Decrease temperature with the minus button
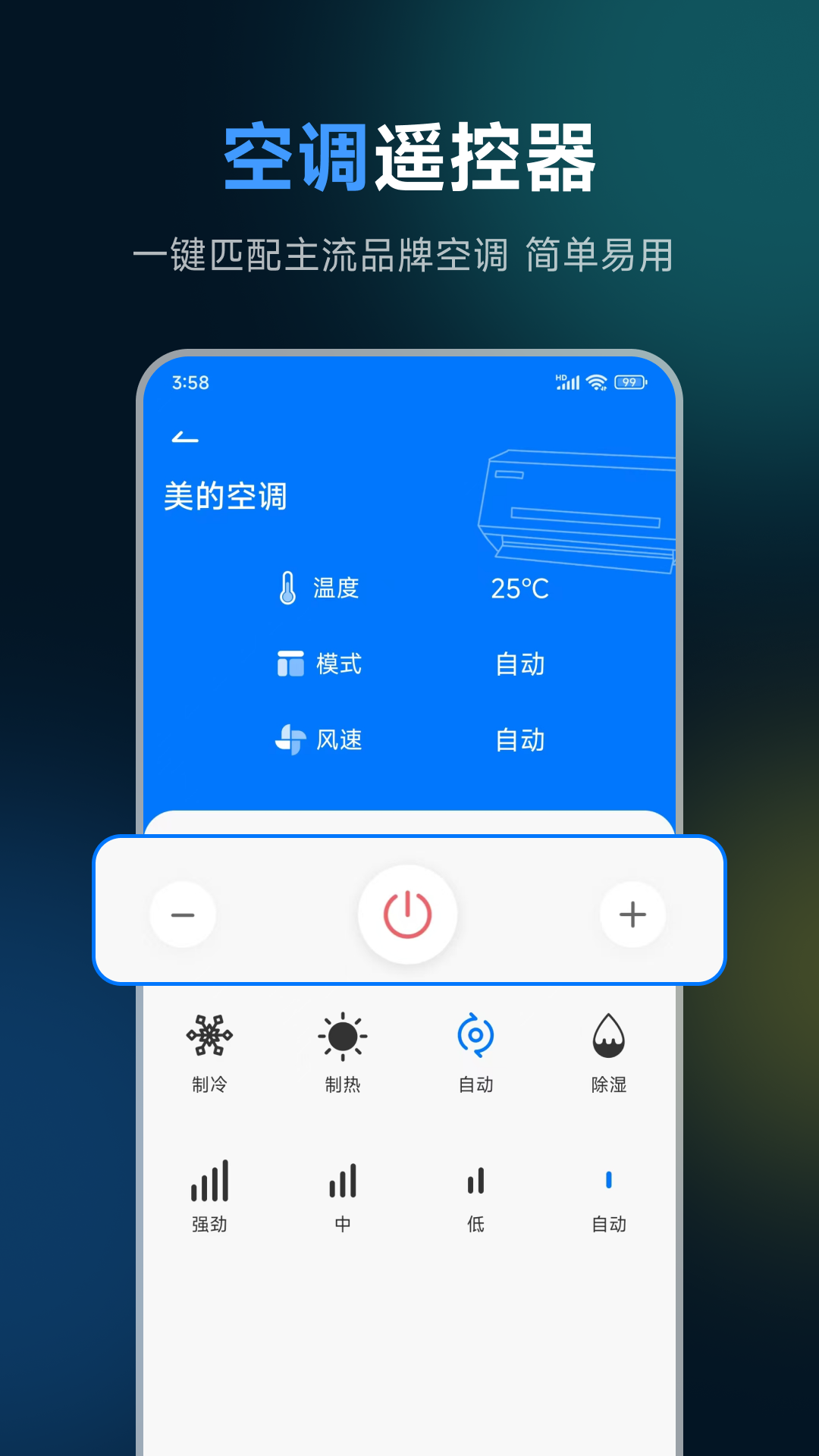This screenshot has height=1456, width=819. [x=184, y=914]
